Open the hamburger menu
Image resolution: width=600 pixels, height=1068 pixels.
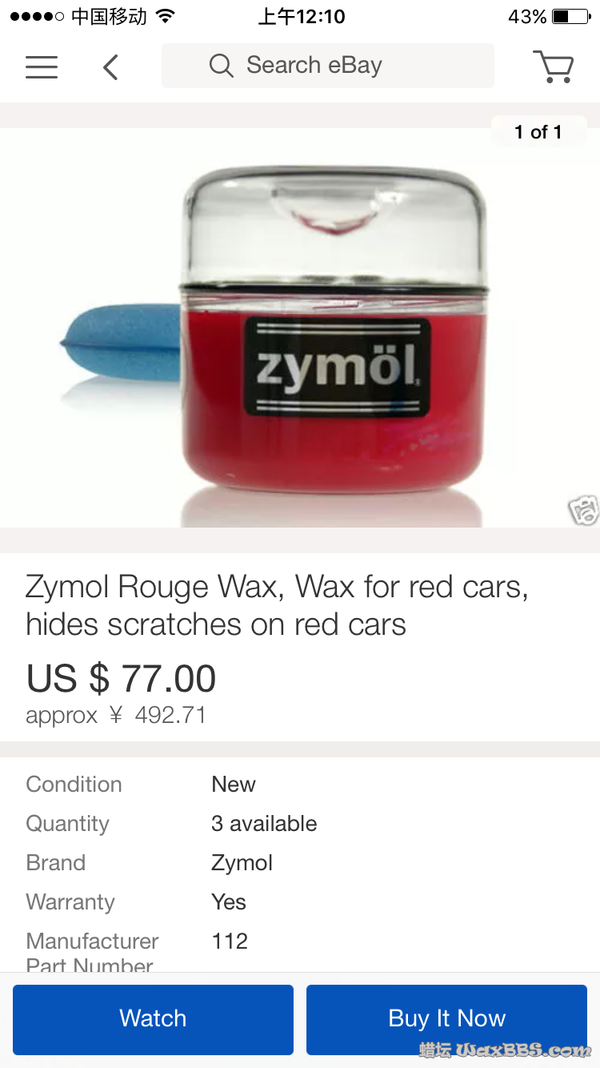(42, 67)
